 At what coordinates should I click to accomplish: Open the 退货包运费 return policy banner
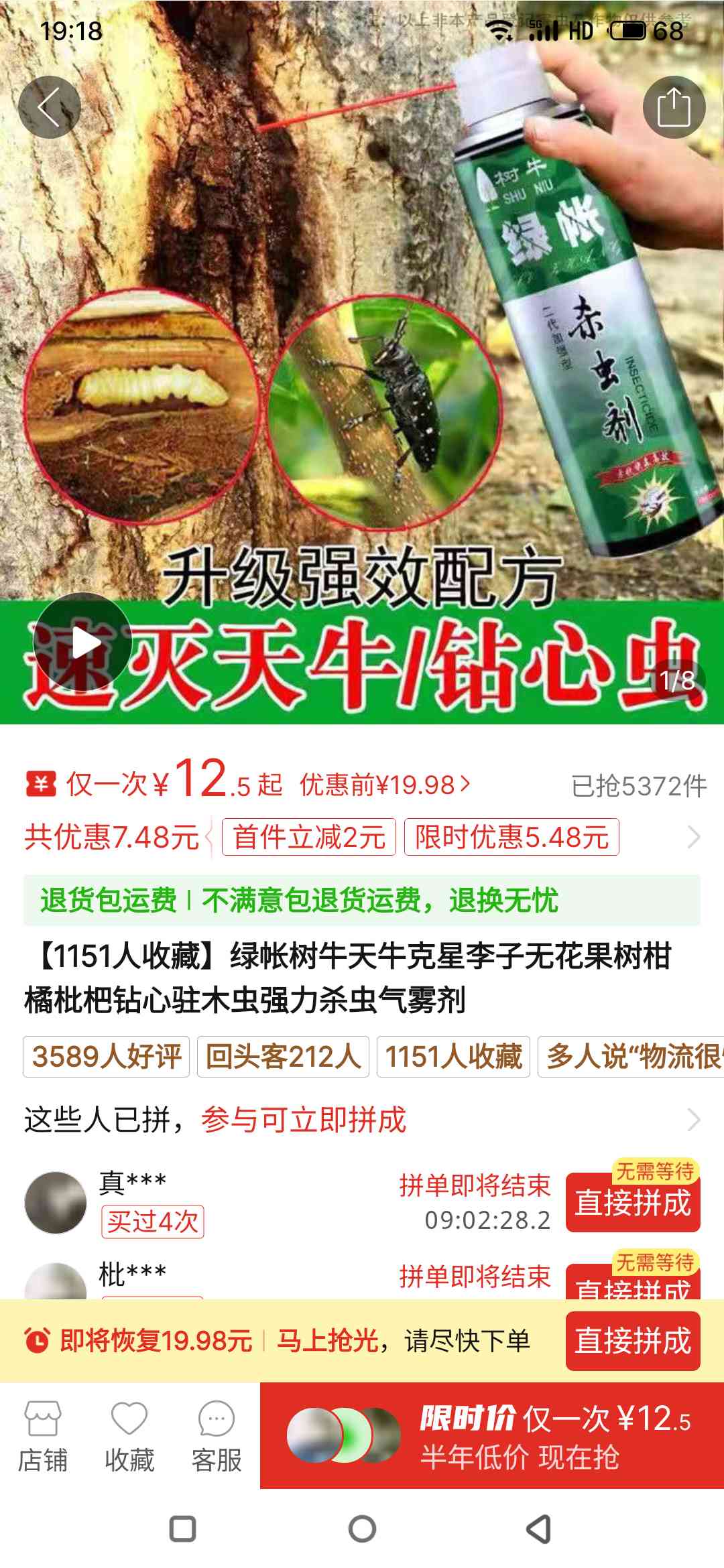coord(362,900)
